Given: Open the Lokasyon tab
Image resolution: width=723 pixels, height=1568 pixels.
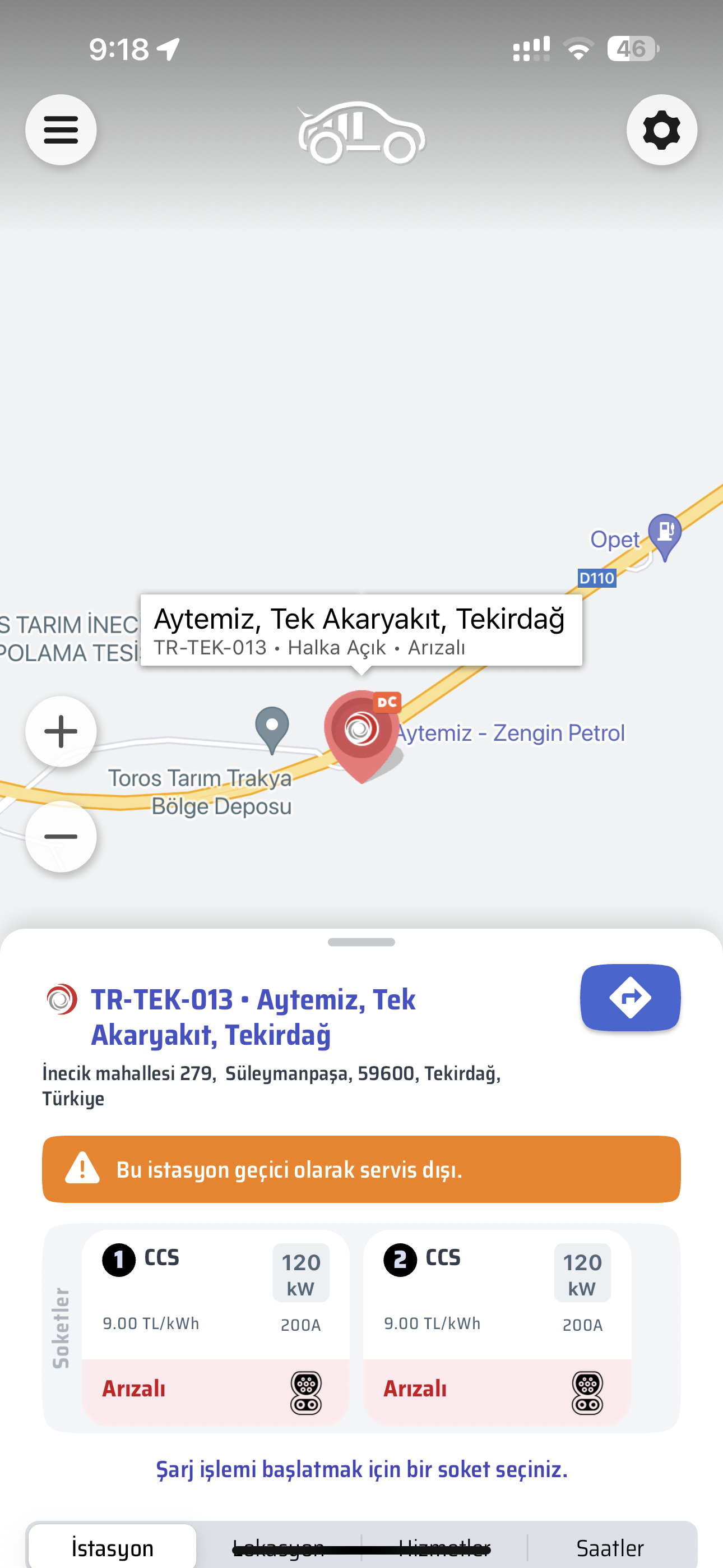Looking at the screenshot, I should 279,1547.
